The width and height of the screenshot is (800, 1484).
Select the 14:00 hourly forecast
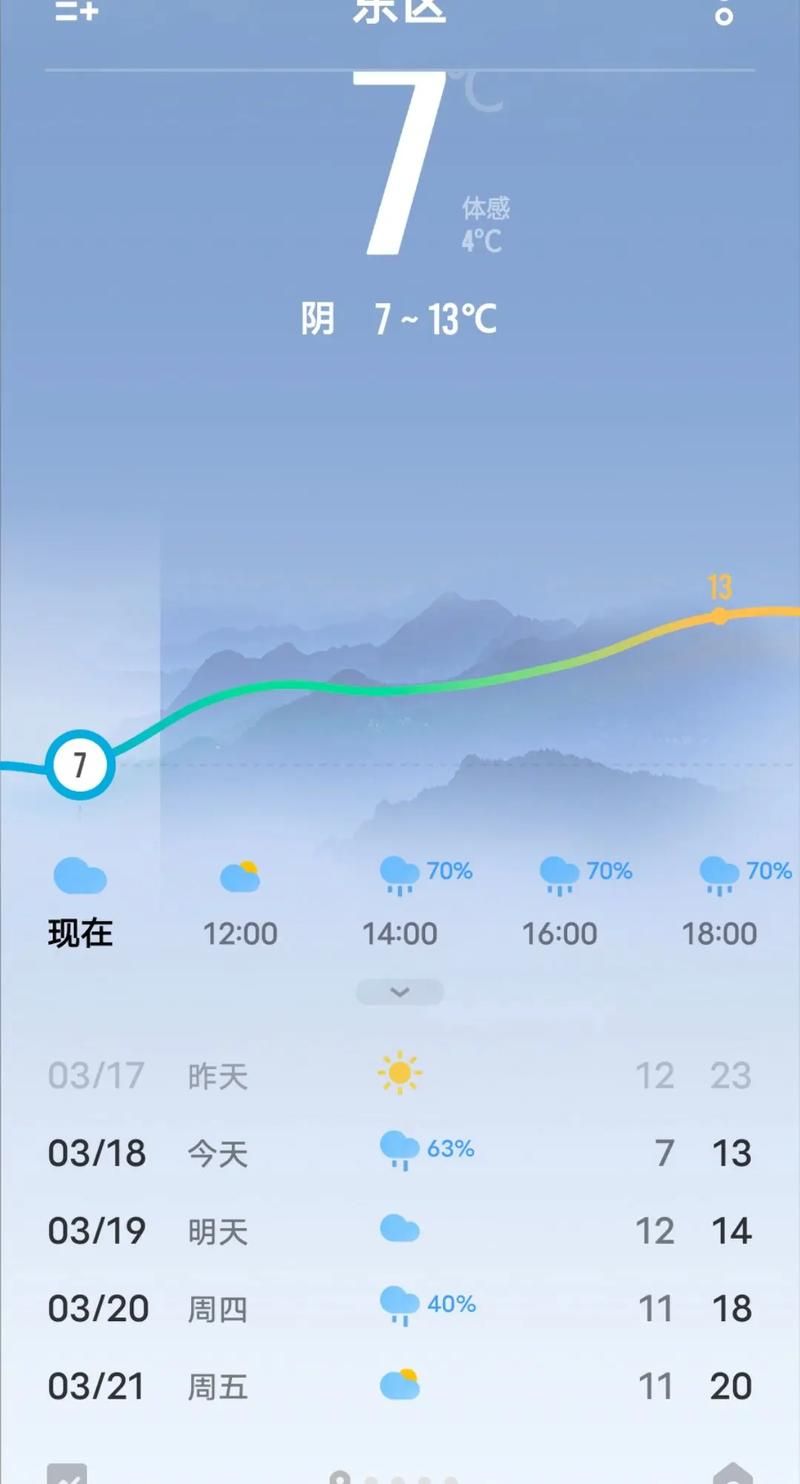coord(399,905)
